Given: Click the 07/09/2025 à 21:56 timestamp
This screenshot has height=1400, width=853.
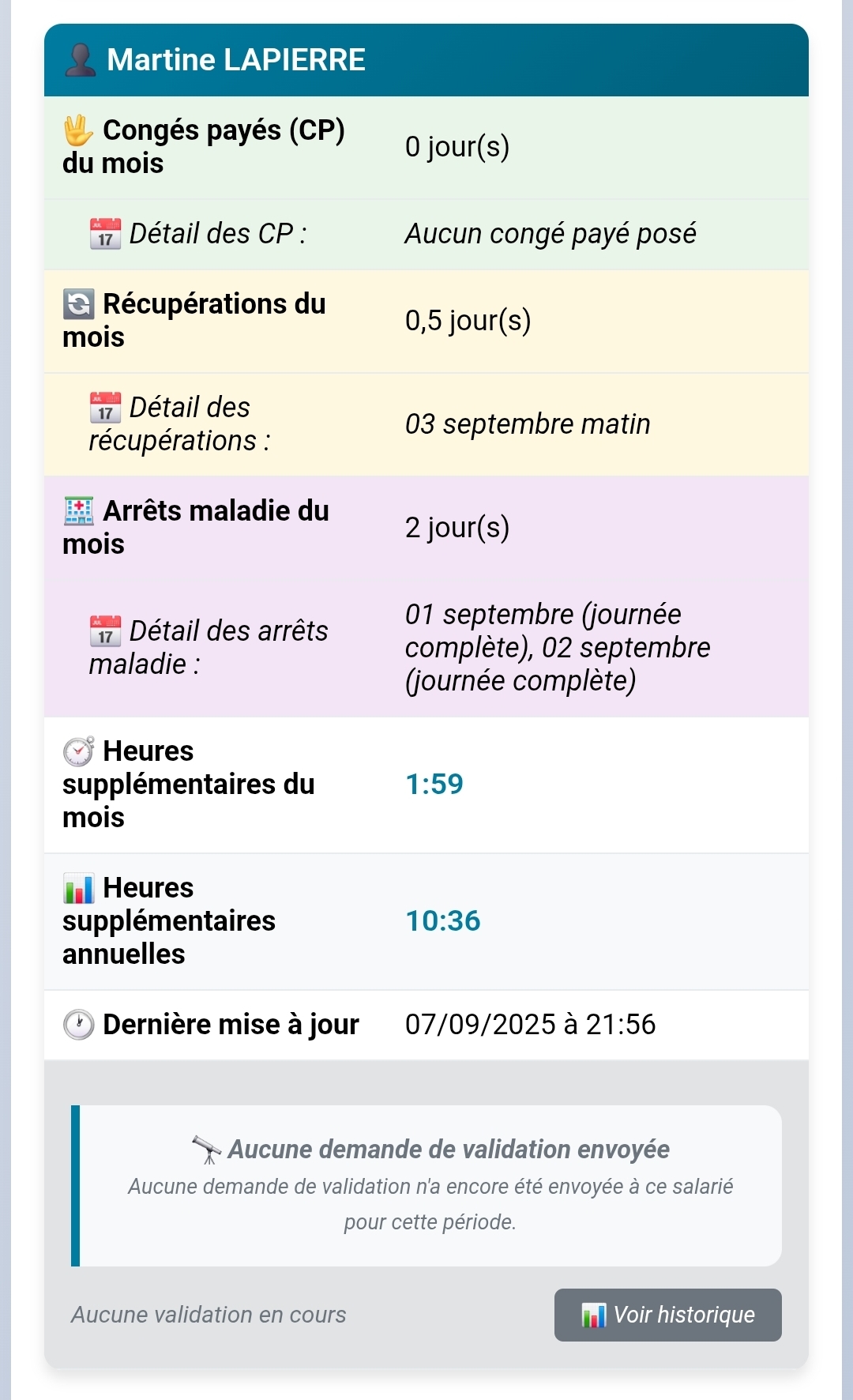Looking at the screenshot, I should pyautogui.click(x=530, y=1023).
